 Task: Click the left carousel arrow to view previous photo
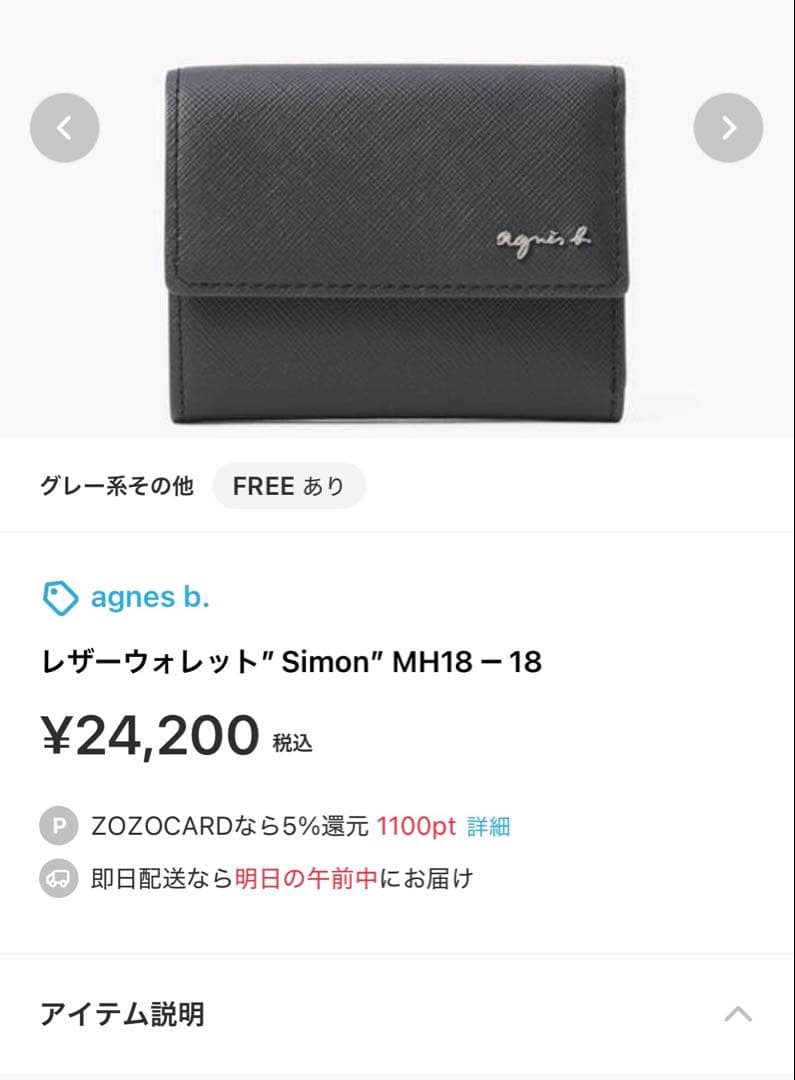click(x=64, y=127)
